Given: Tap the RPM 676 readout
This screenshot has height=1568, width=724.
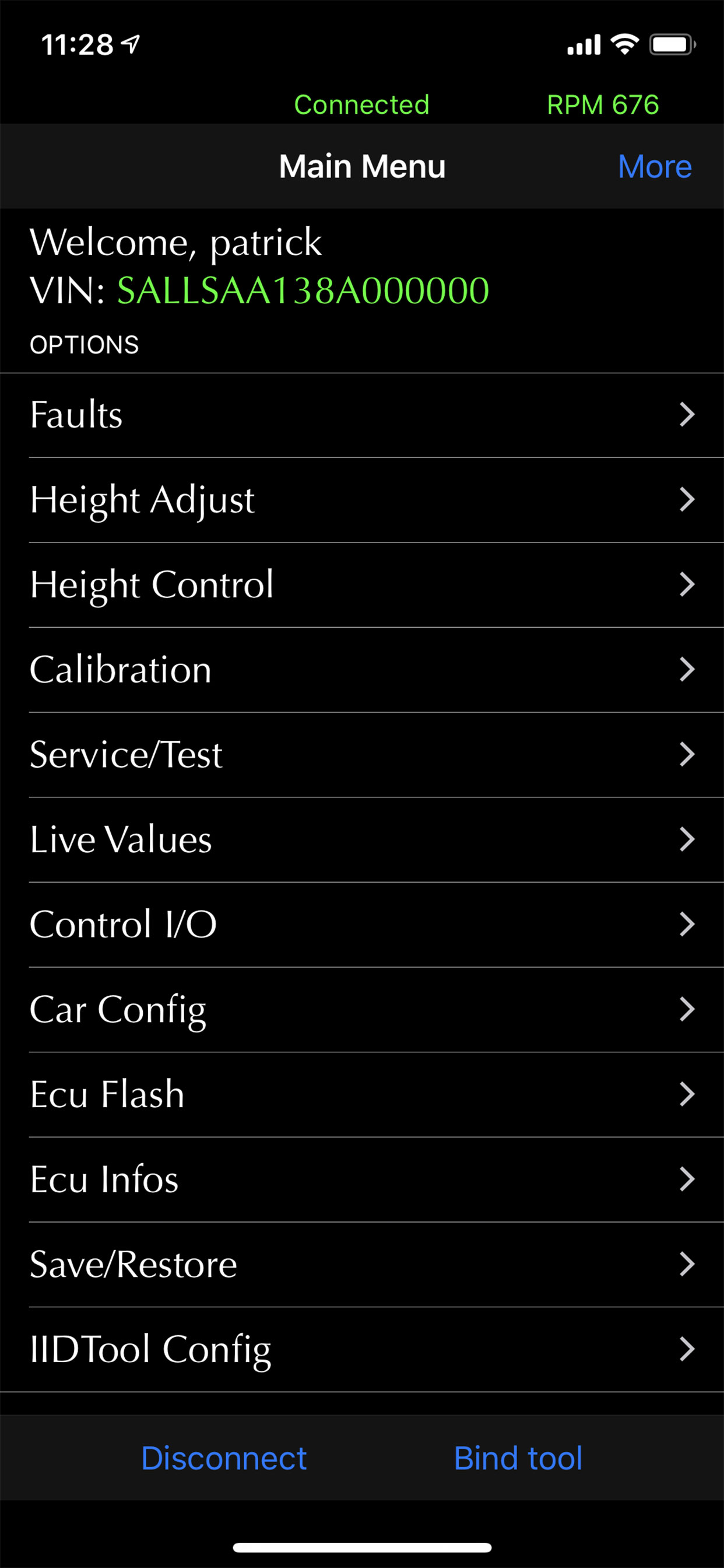Looking at the screenshot, I should click(x=602, y=104).
